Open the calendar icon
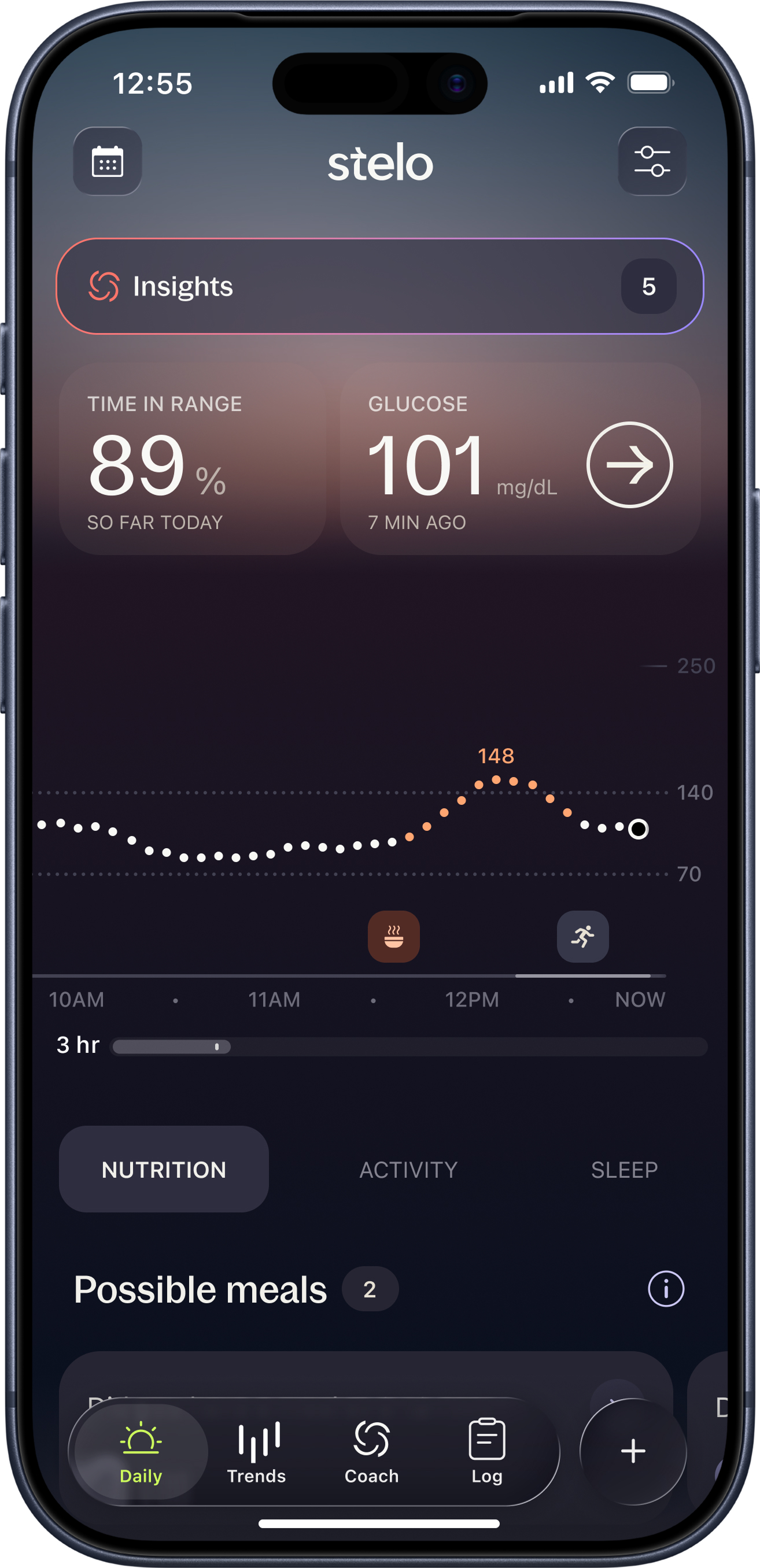This screenshot has width=760, height=1568. point(107,161)
